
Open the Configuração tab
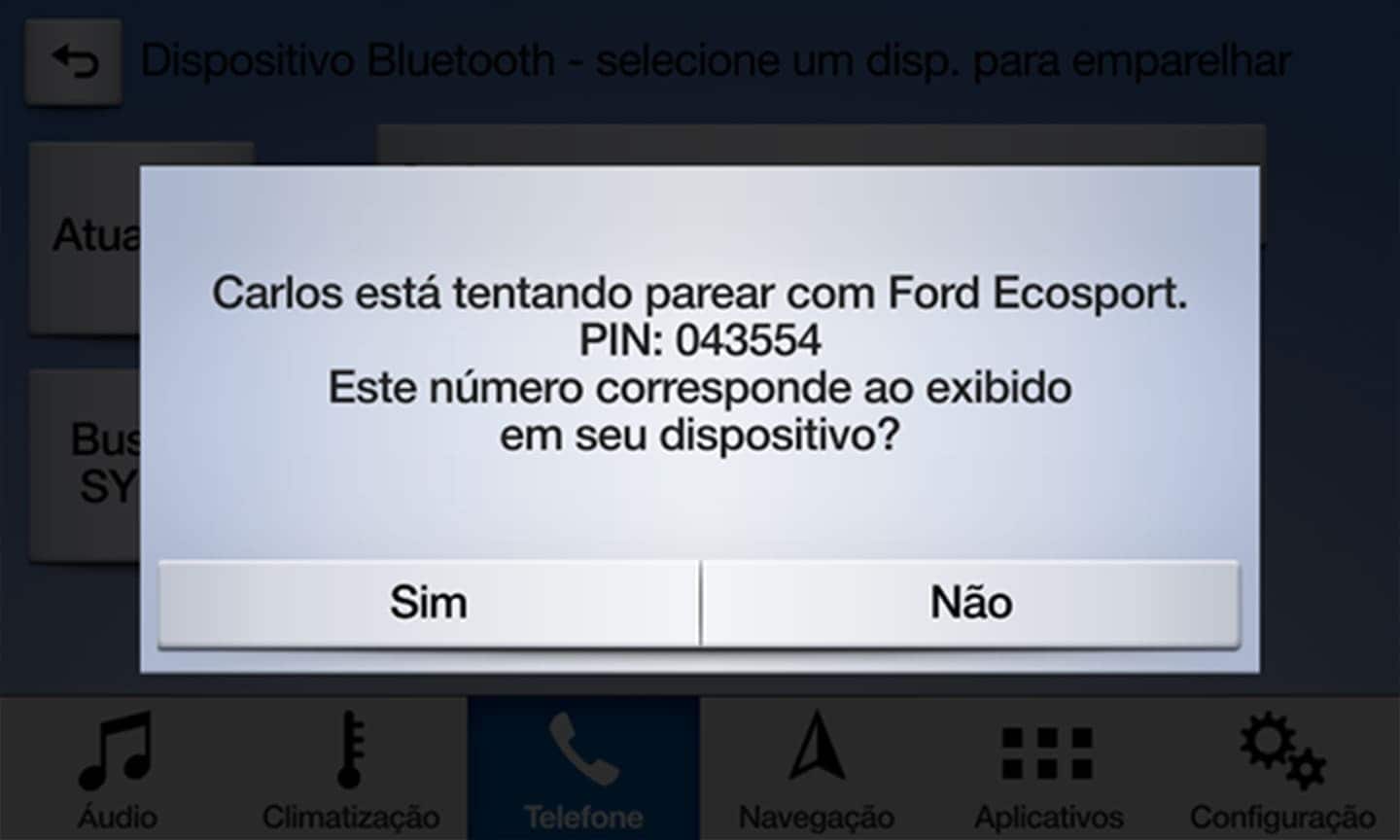(1282, 770)
